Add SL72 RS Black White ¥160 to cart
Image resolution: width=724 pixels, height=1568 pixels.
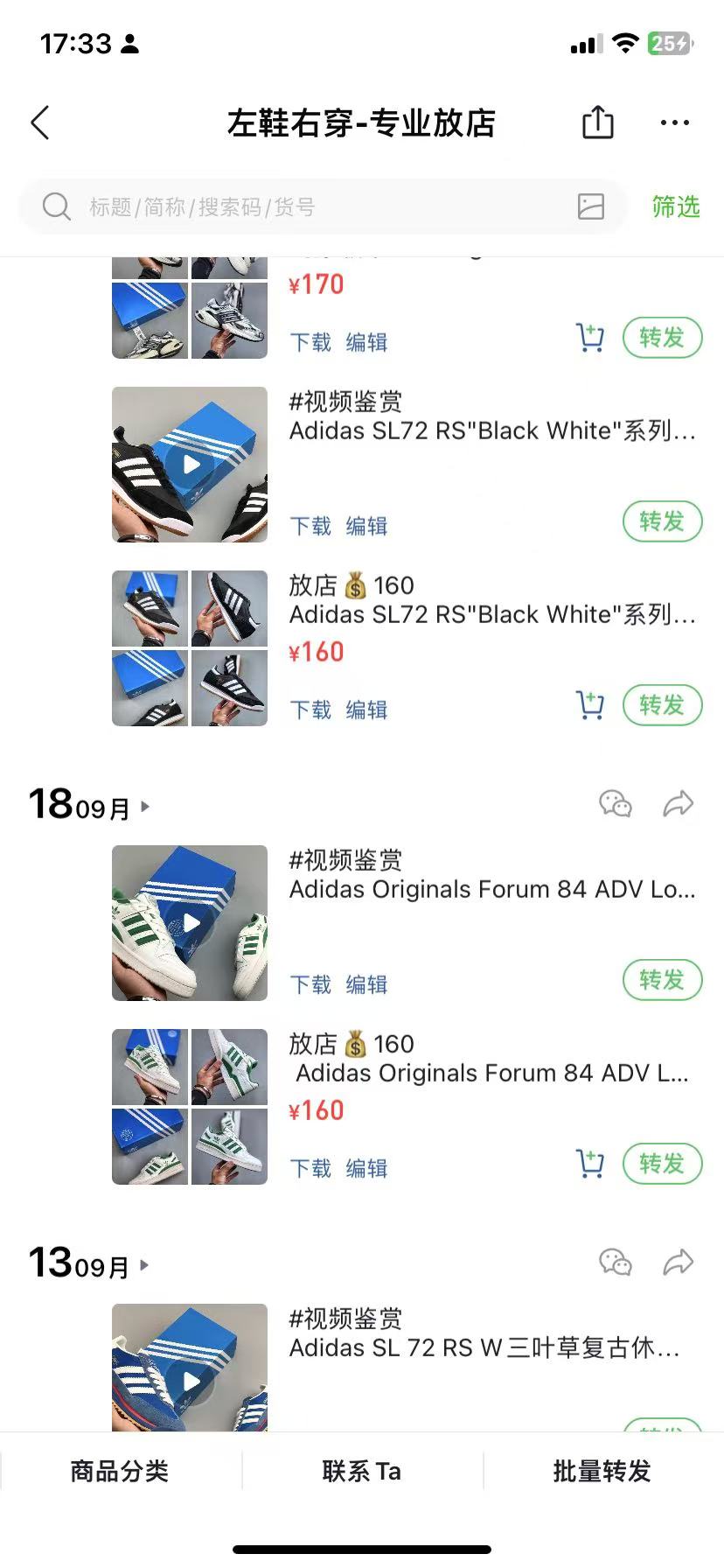coord(590,705)
